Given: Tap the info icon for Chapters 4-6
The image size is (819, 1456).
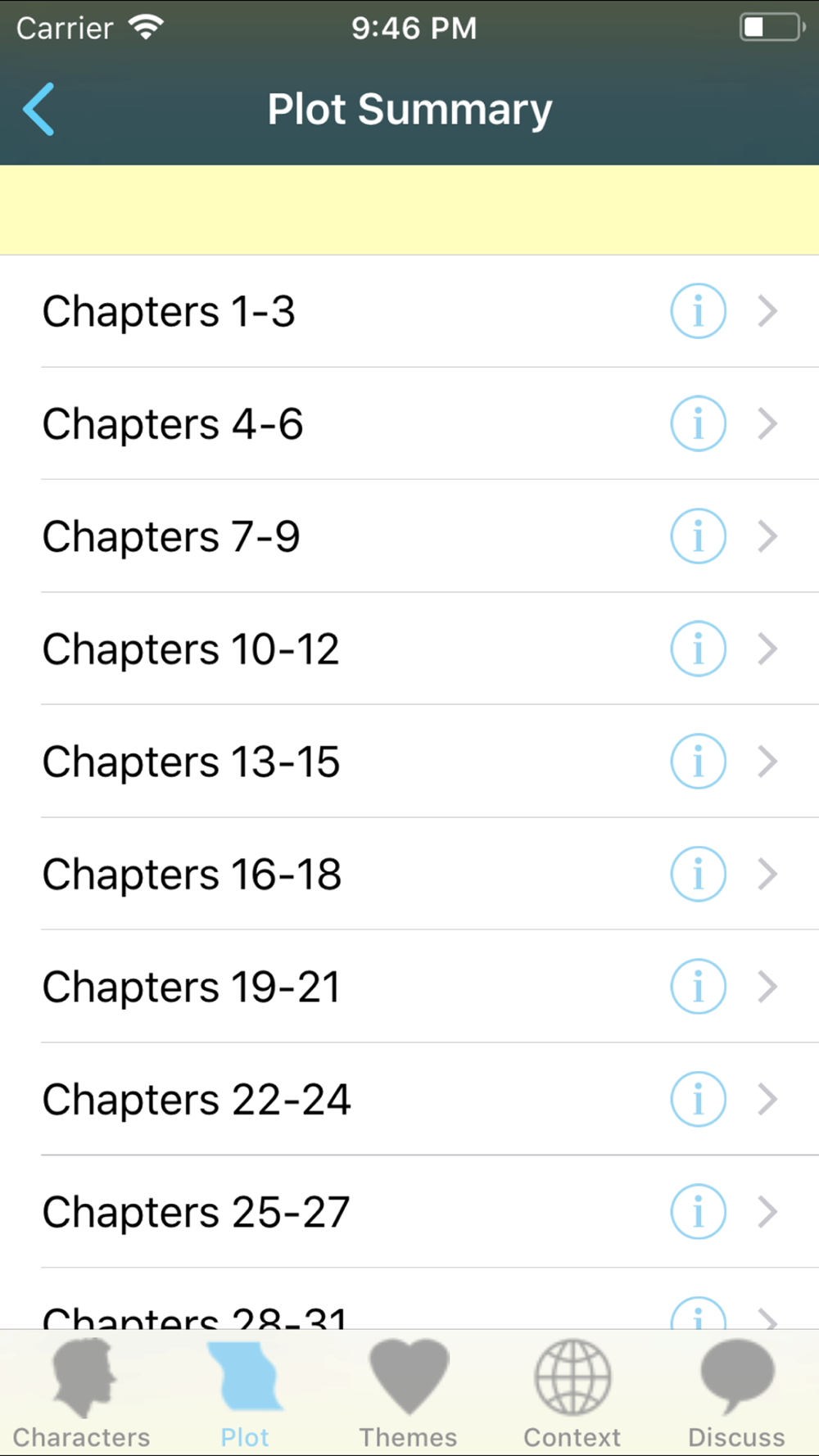Looking at the screenshot, I should click(x=698, y=424).
